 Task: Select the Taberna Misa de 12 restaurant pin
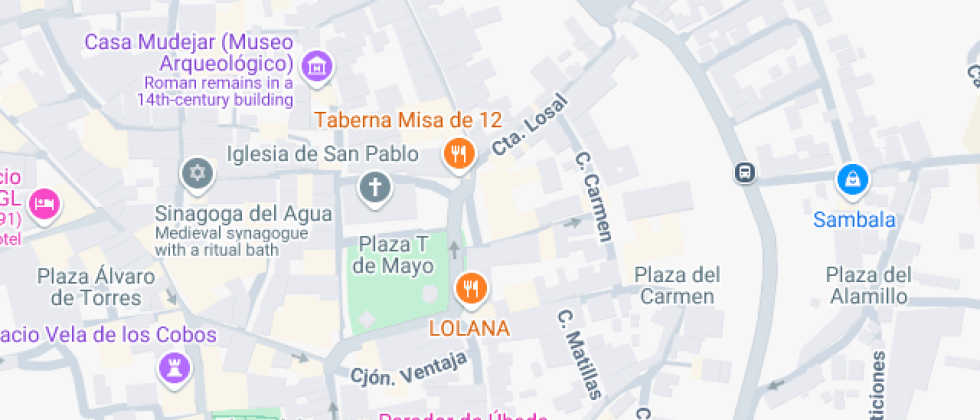tap(459, 154)
